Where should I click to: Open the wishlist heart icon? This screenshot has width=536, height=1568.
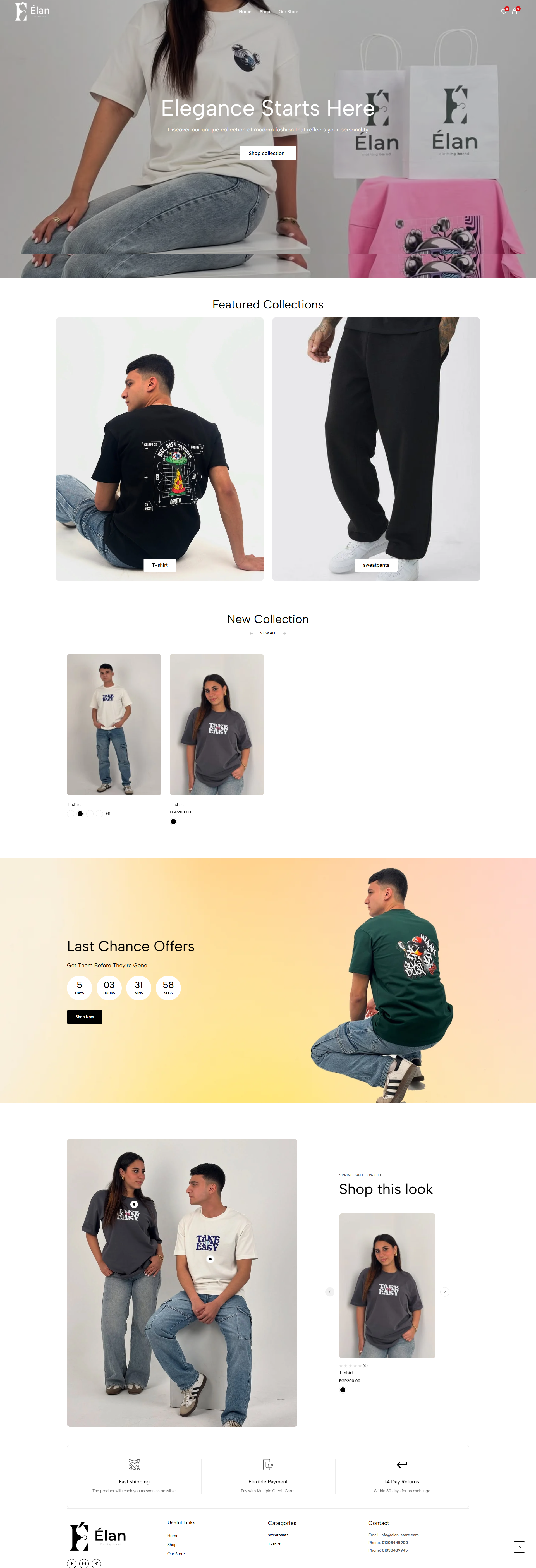tap(503, 11)
